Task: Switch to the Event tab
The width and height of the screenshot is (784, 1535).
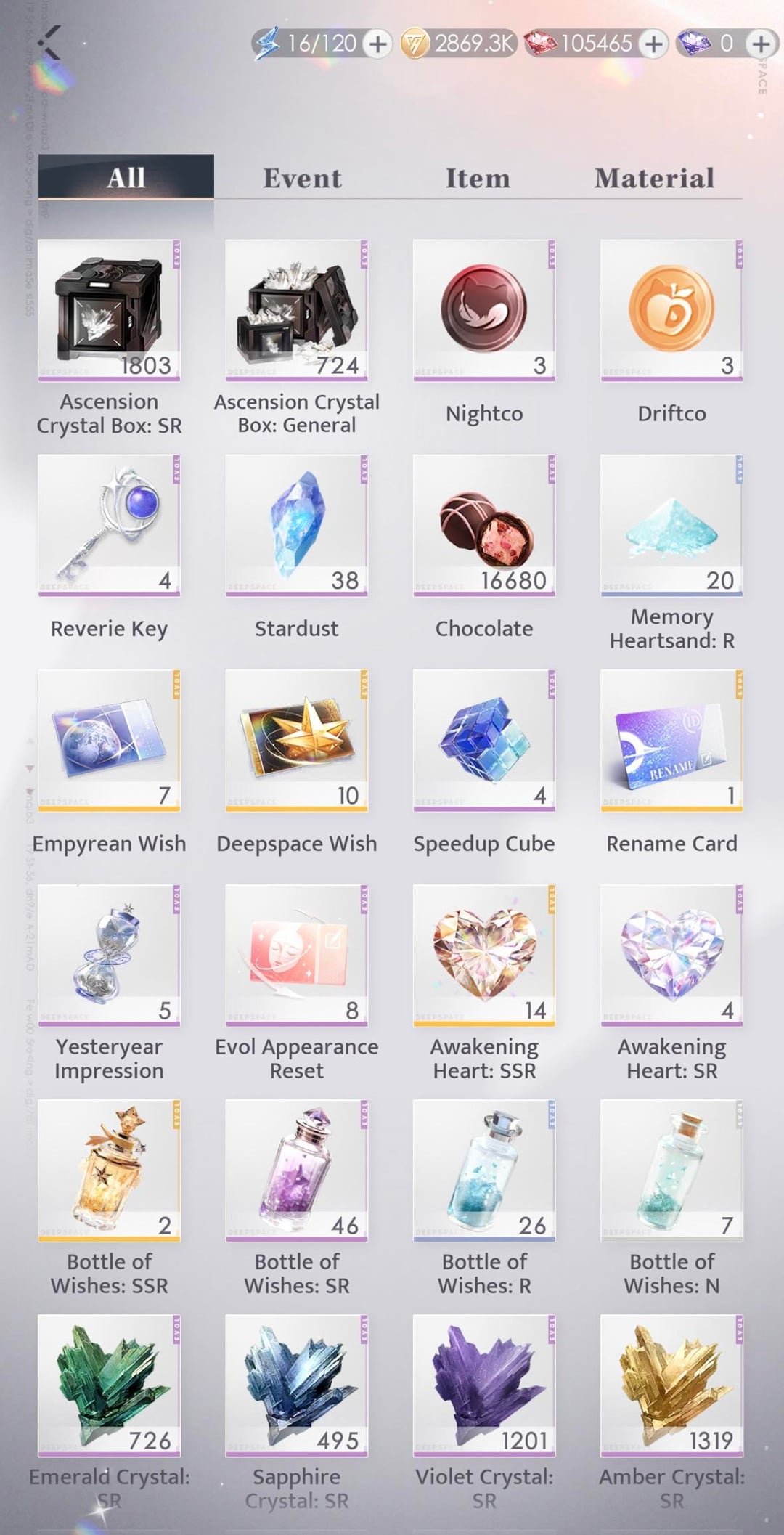Action: pos(302,178)
